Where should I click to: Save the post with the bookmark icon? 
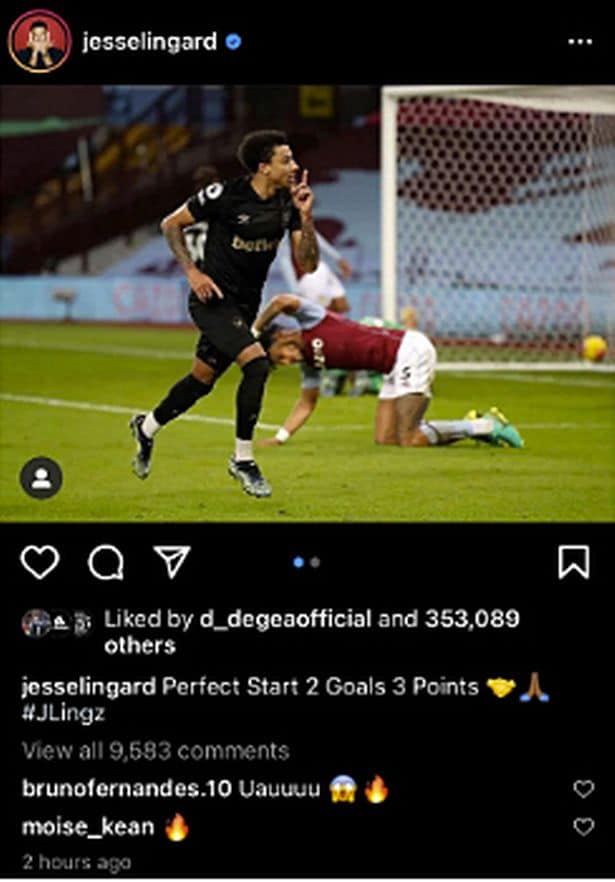573,562
